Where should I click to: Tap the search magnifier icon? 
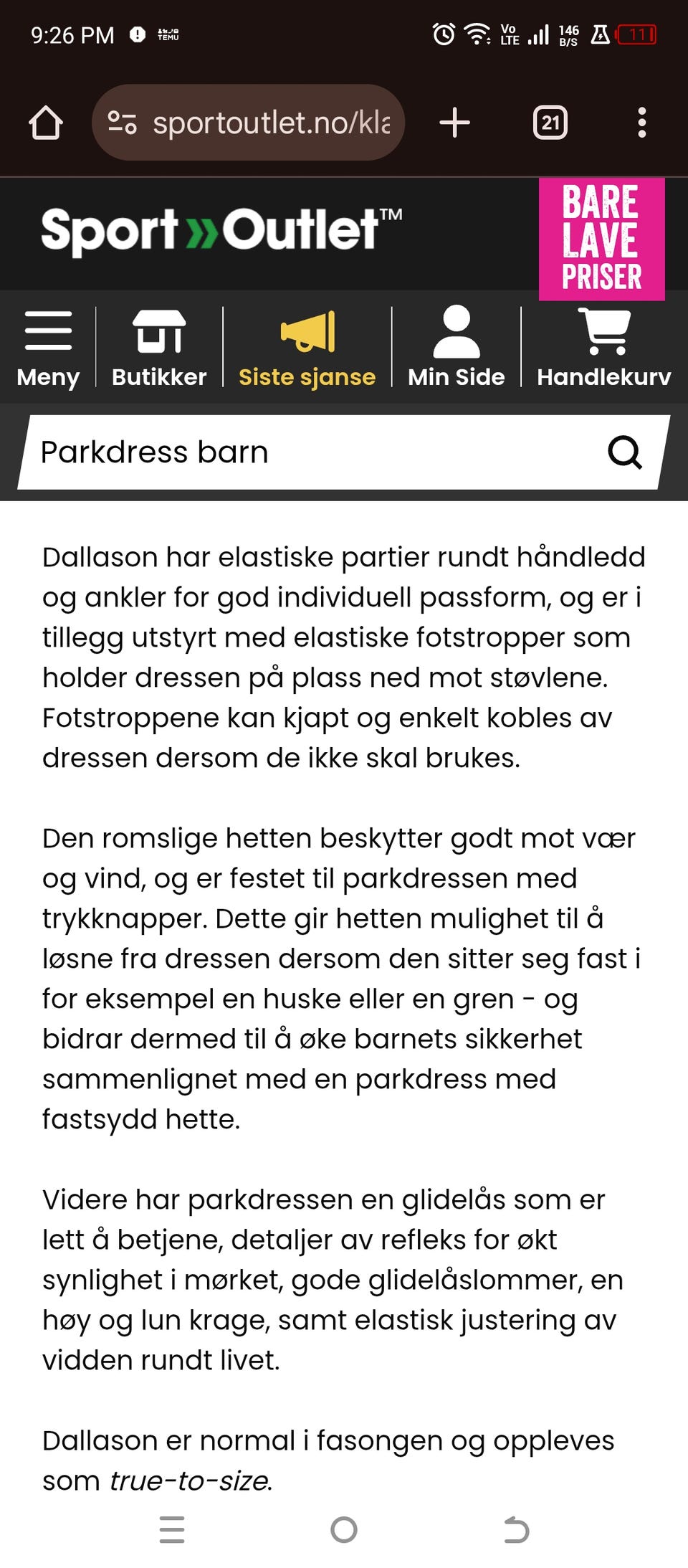click(625, 452)
